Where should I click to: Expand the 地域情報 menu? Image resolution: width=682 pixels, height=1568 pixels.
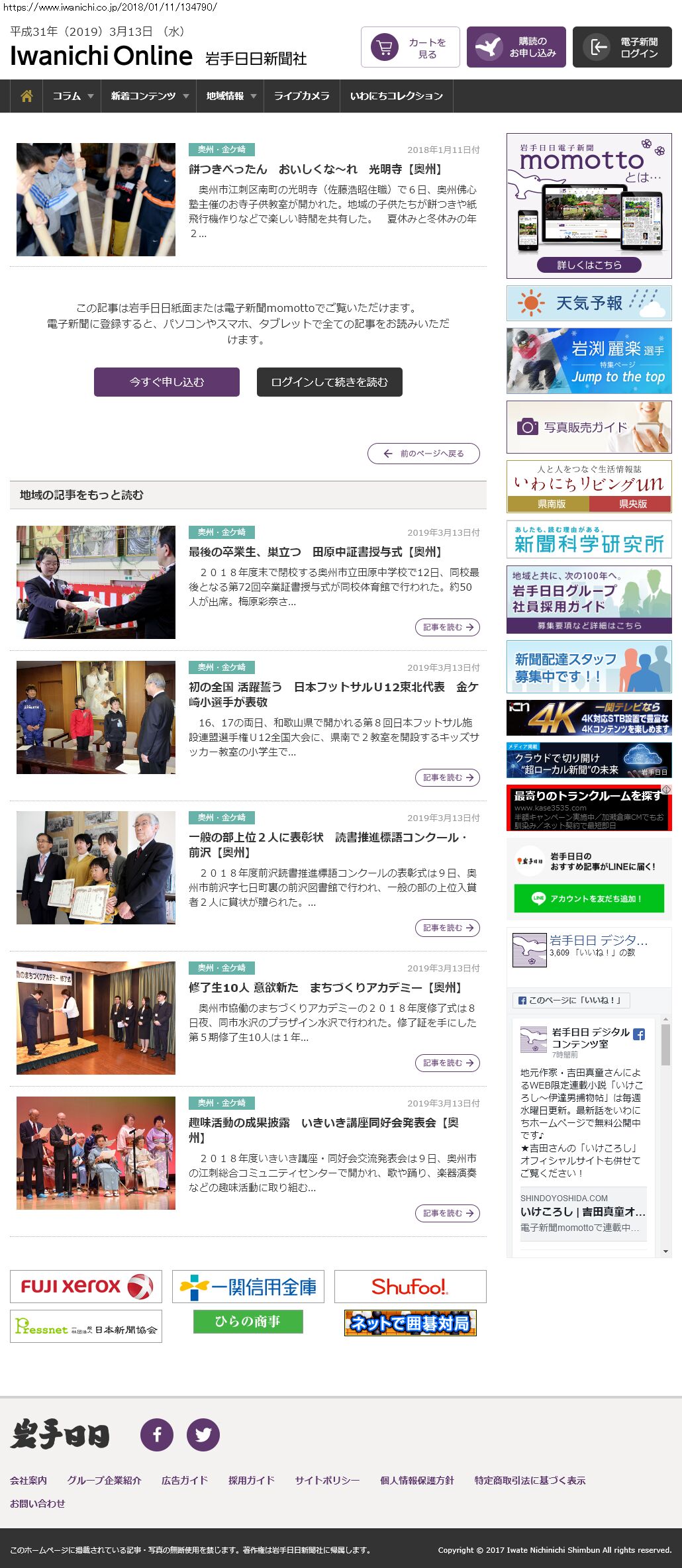tap(230, 96)
